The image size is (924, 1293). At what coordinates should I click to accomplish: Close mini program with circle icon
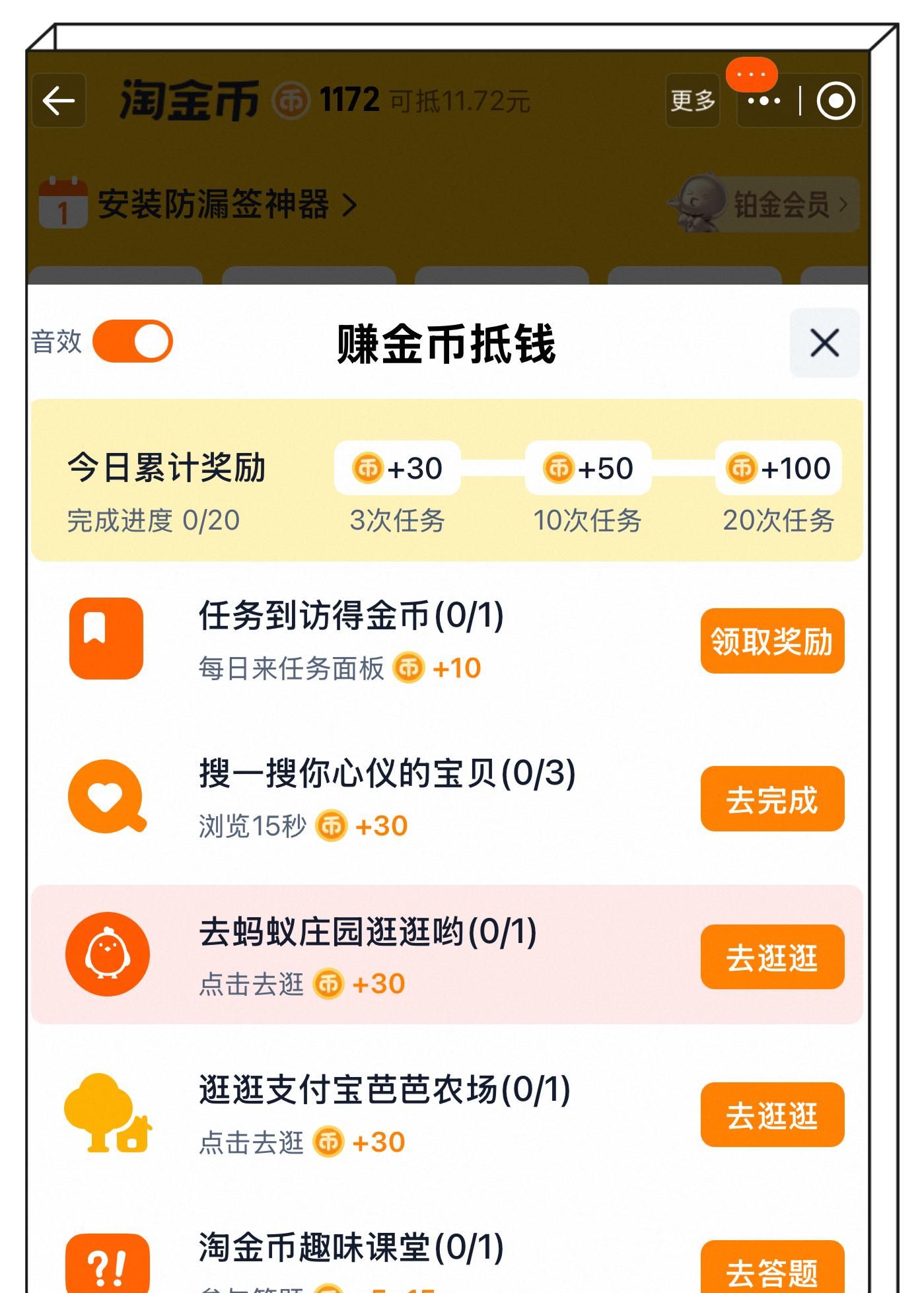[835, 101]
